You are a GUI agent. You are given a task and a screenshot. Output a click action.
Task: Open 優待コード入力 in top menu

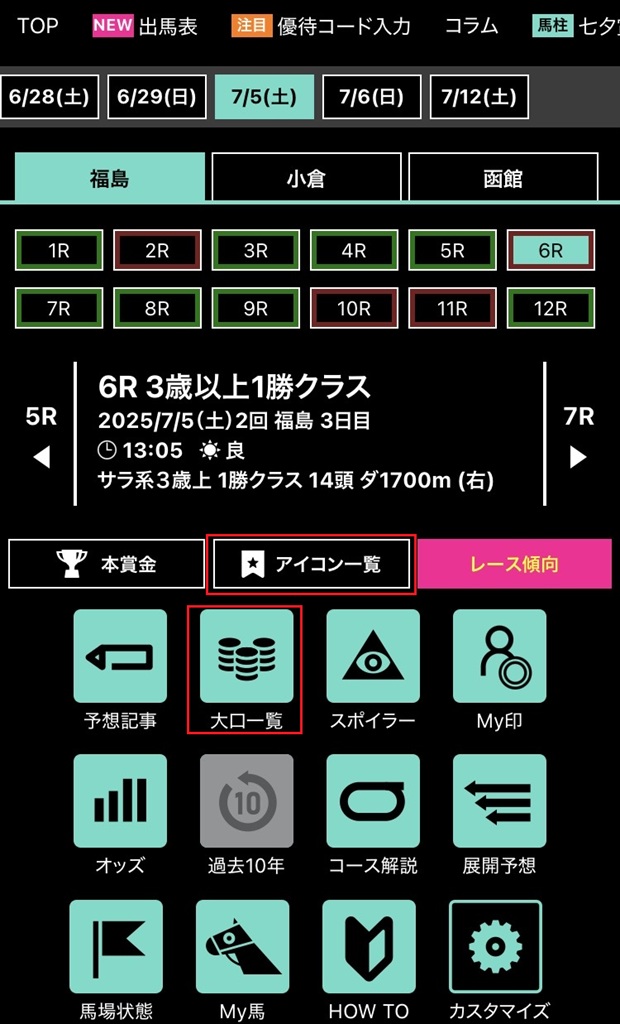[x=320, y=26]
